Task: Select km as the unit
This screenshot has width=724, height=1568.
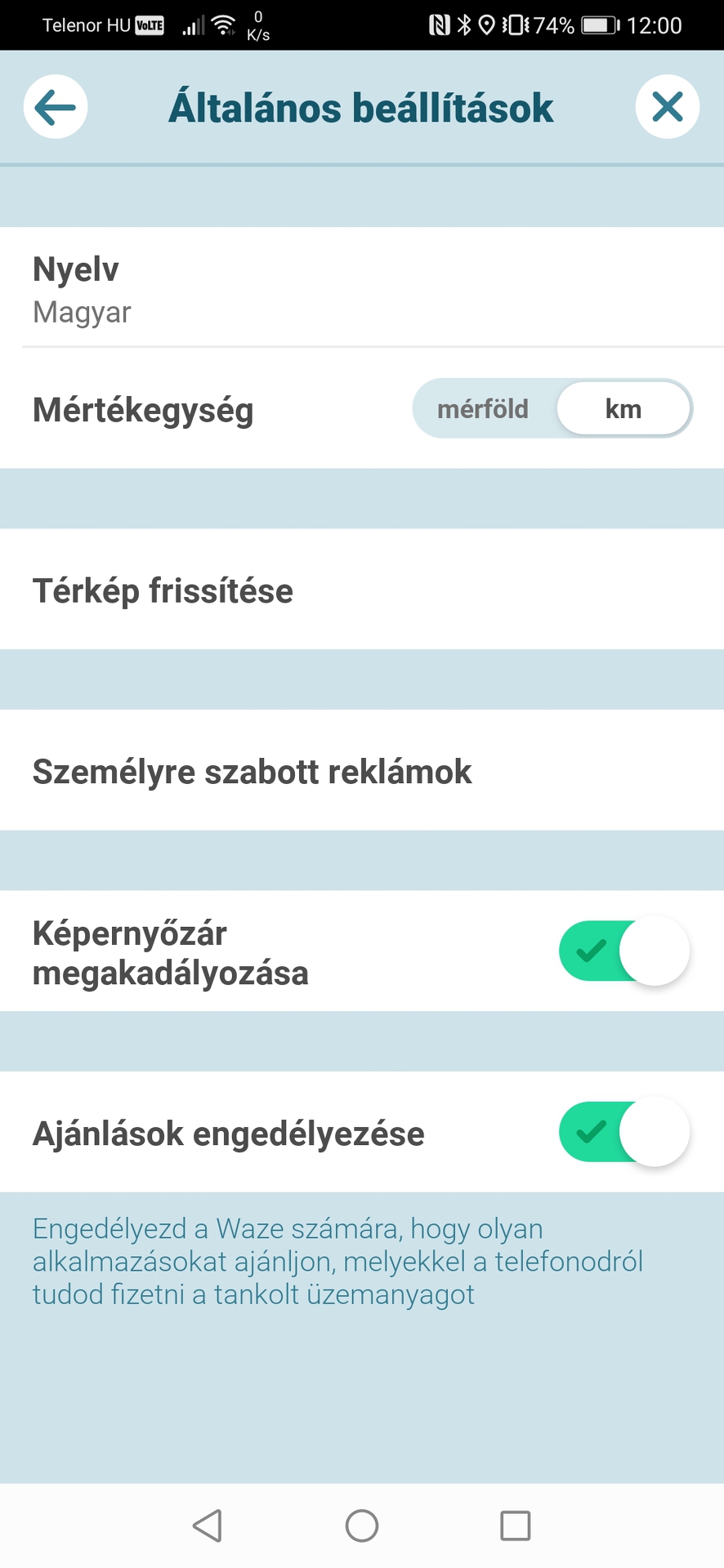Action: pos(623,408)
